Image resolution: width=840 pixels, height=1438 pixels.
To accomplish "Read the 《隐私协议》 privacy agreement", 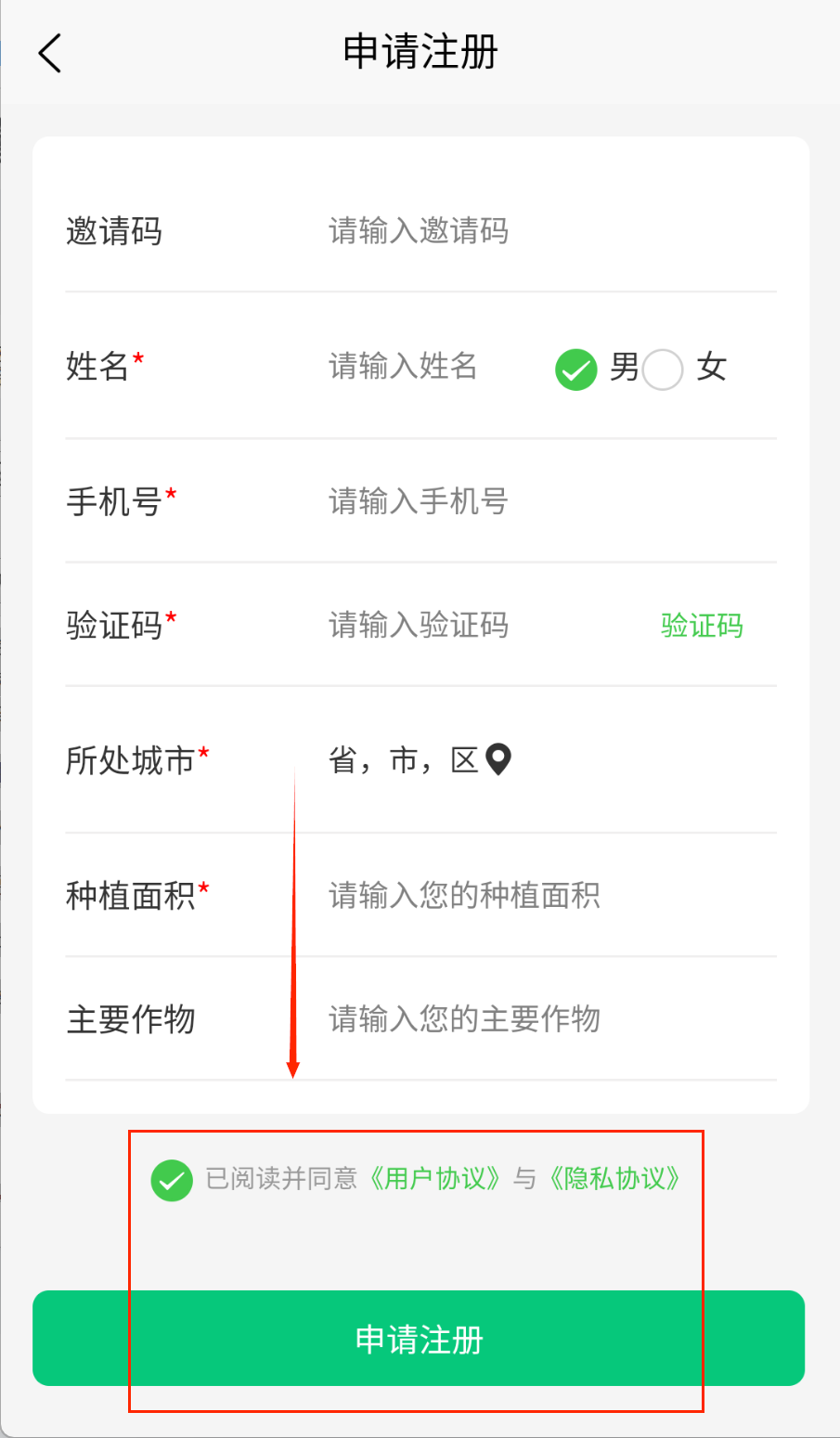I will (614, 1179).
